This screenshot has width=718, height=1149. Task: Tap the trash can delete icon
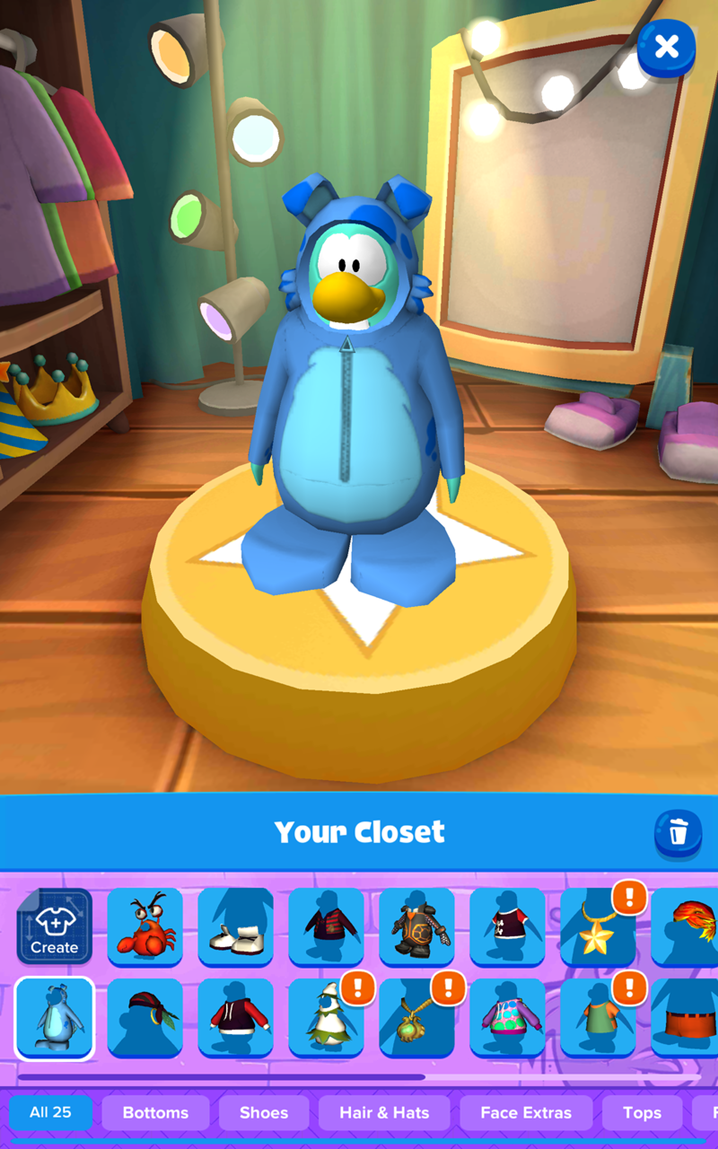(x=678, y=832)
